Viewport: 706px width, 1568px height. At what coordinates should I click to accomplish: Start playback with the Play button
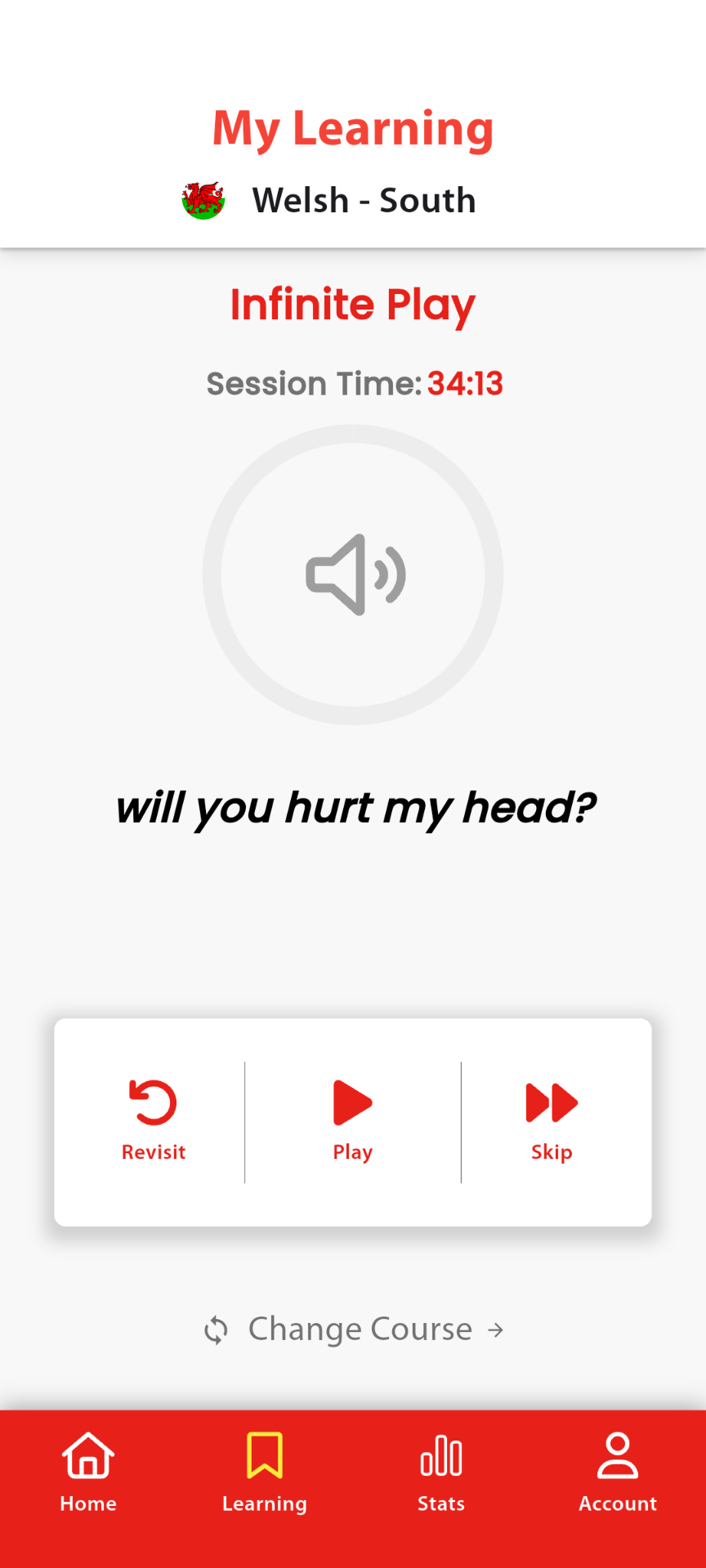coord(353,1120)
